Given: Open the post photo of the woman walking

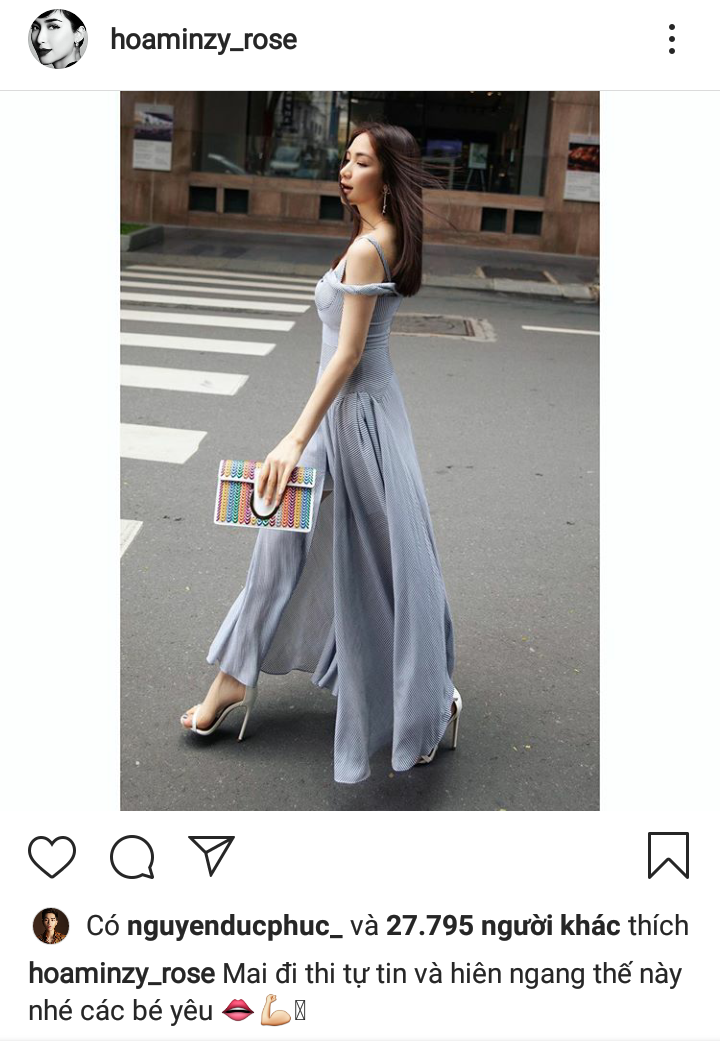Looking at the screenshot, I should click(x=360, y=450).
